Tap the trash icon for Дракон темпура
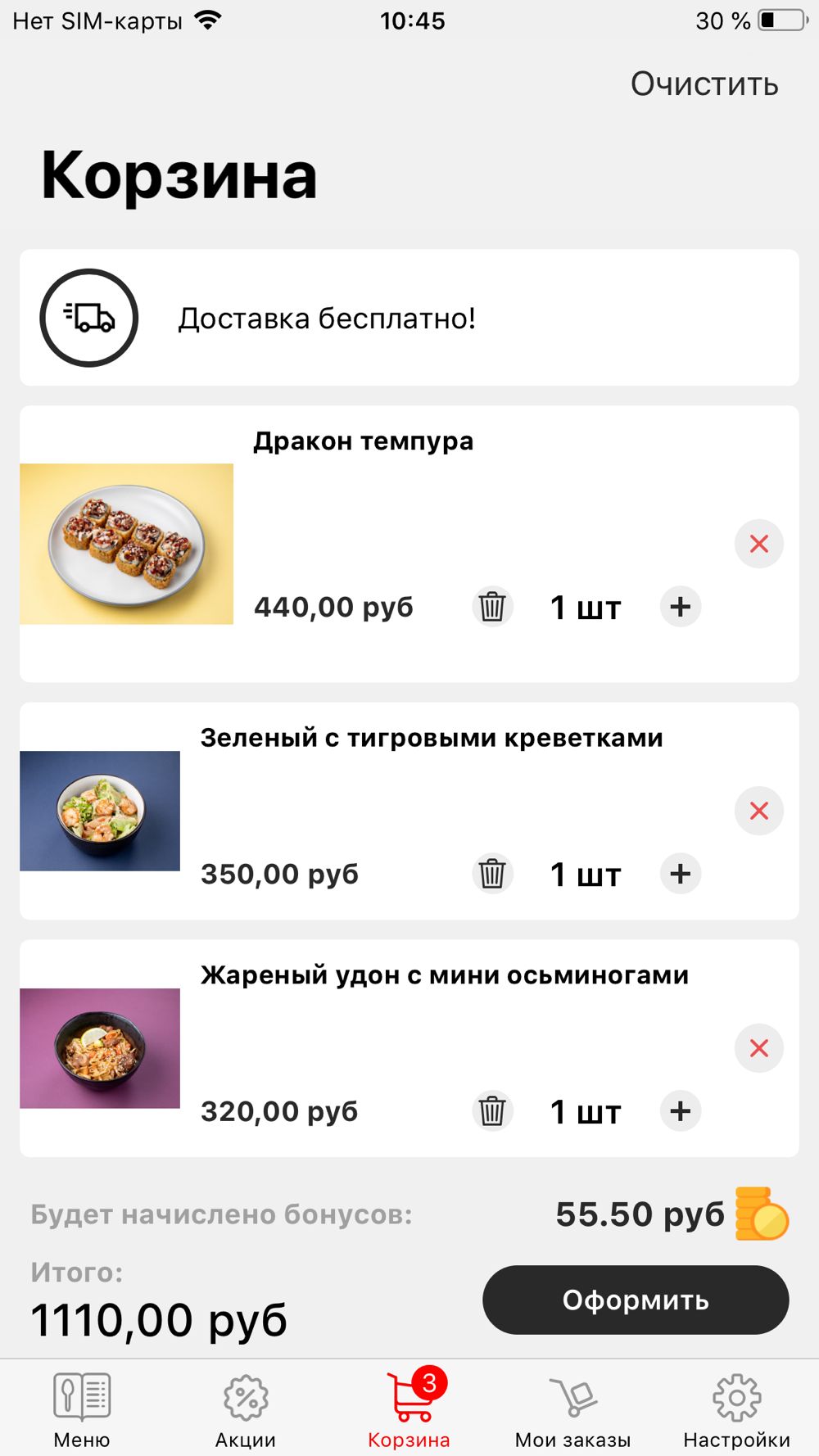Screen dimensions: 819x1456 (492, 607)
